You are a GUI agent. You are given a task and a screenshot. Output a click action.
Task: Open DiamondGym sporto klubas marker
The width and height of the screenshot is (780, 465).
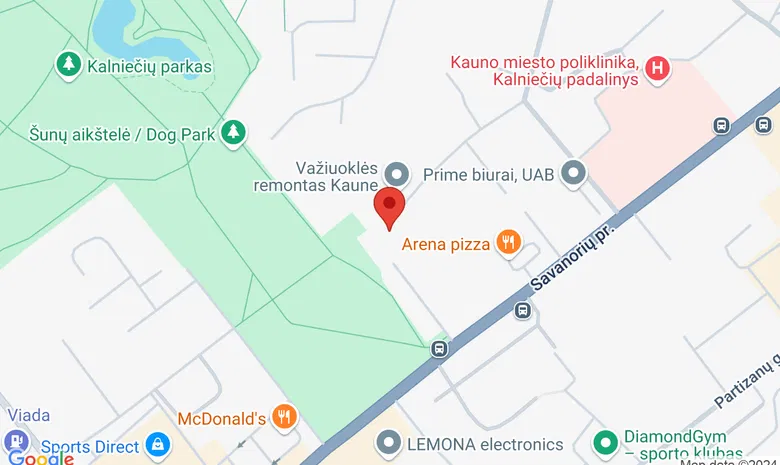[604, 441]
